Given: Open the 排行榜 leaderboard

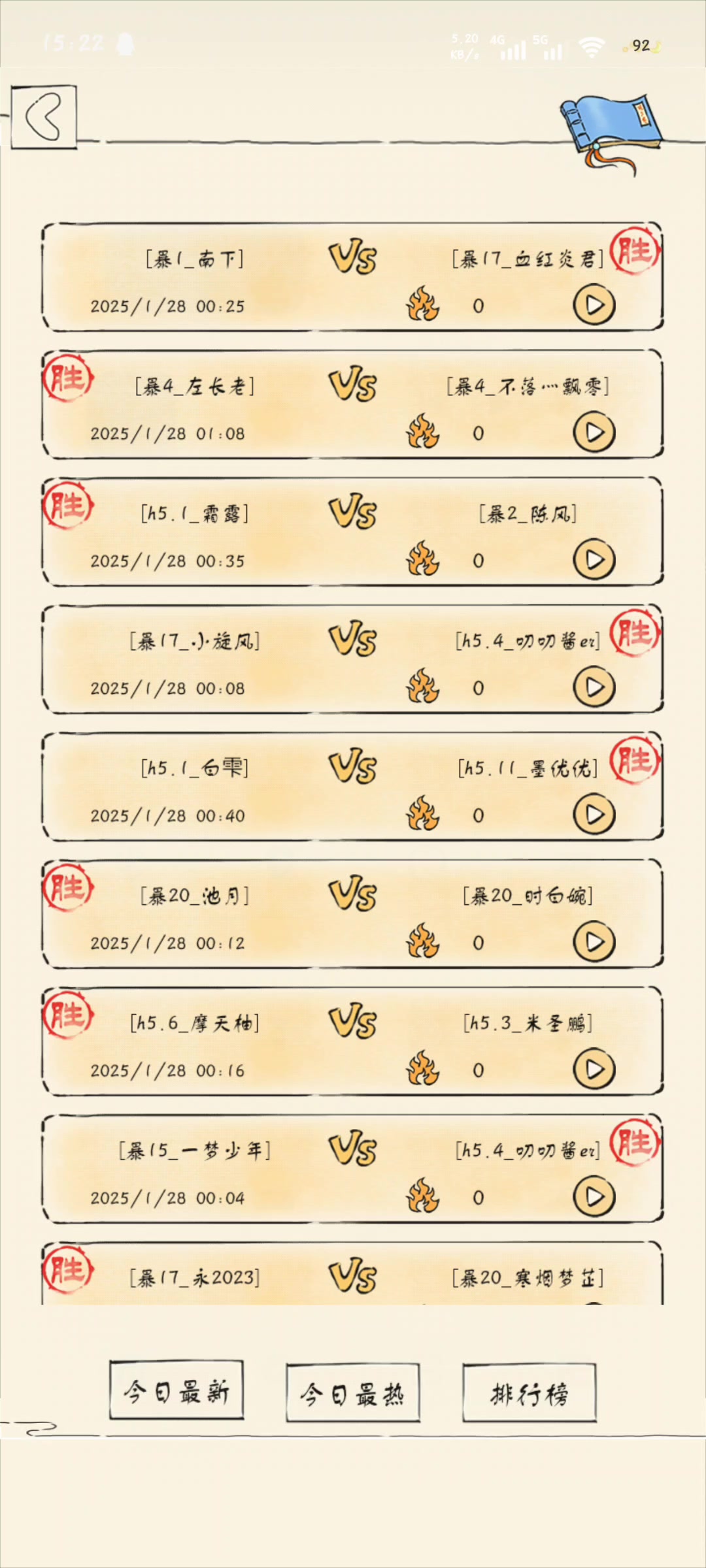Looking at the screenshot, I should point(529,1394).
